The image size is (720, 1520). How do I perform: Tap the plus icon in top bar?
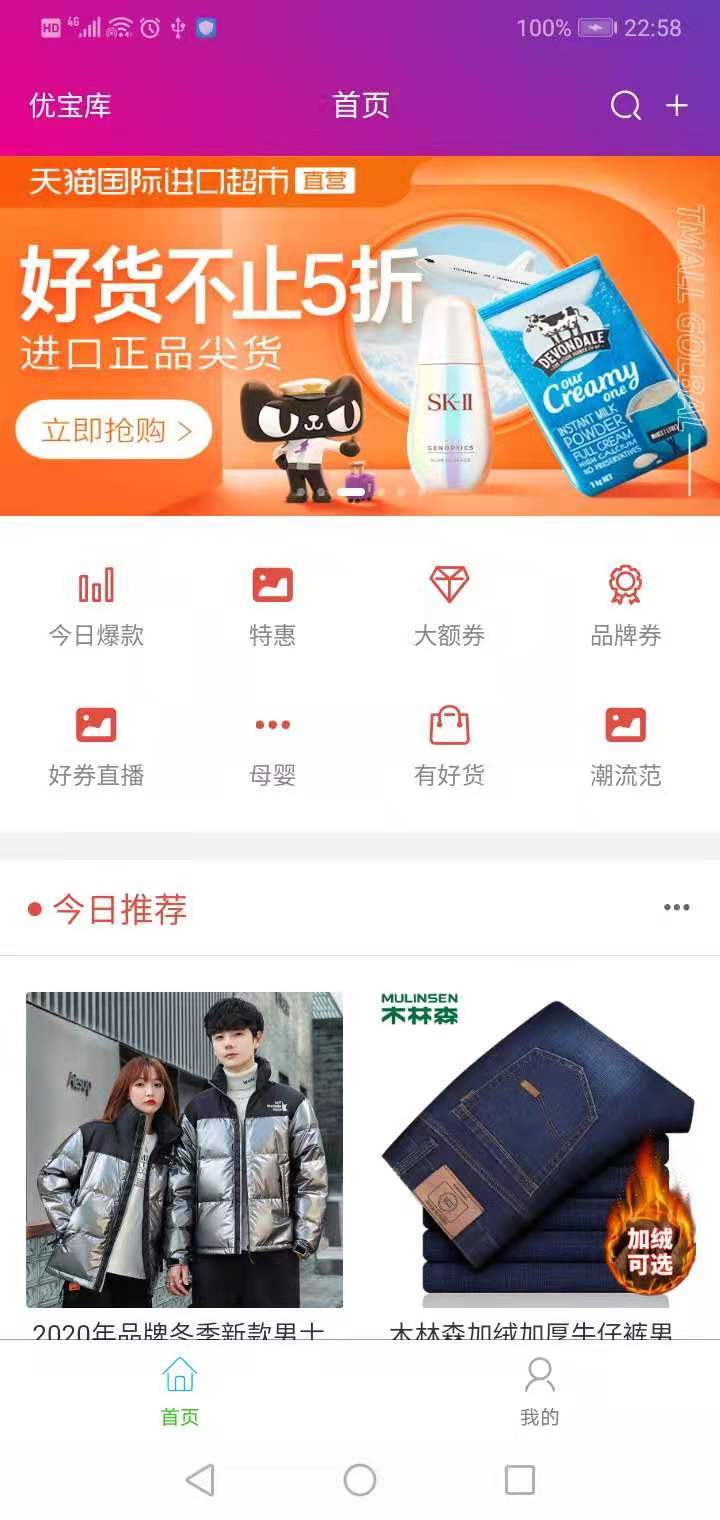point(677,106)
